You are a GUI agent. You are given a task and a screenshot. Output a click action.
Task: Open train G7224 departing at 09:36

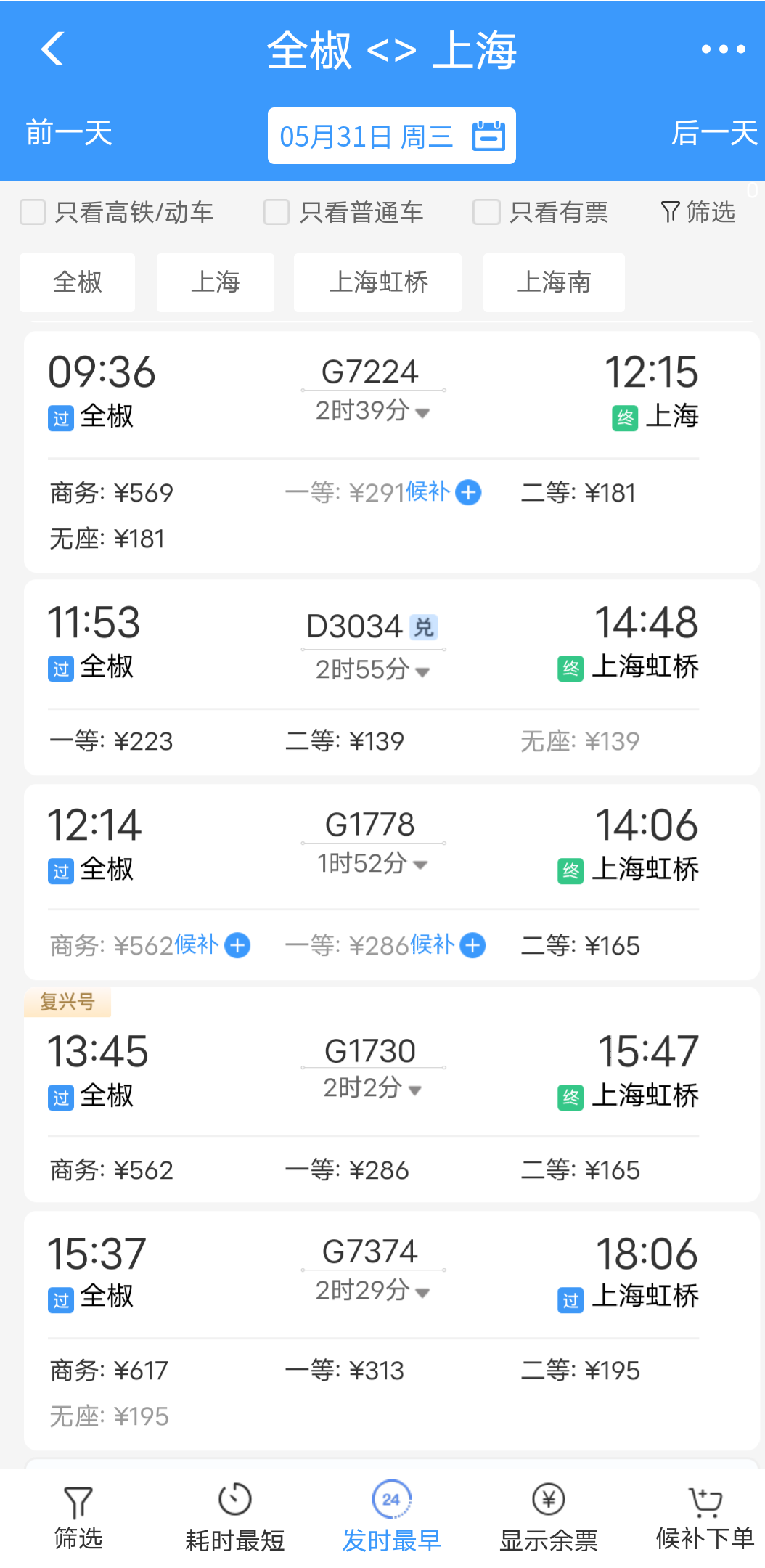pos(392,452)
